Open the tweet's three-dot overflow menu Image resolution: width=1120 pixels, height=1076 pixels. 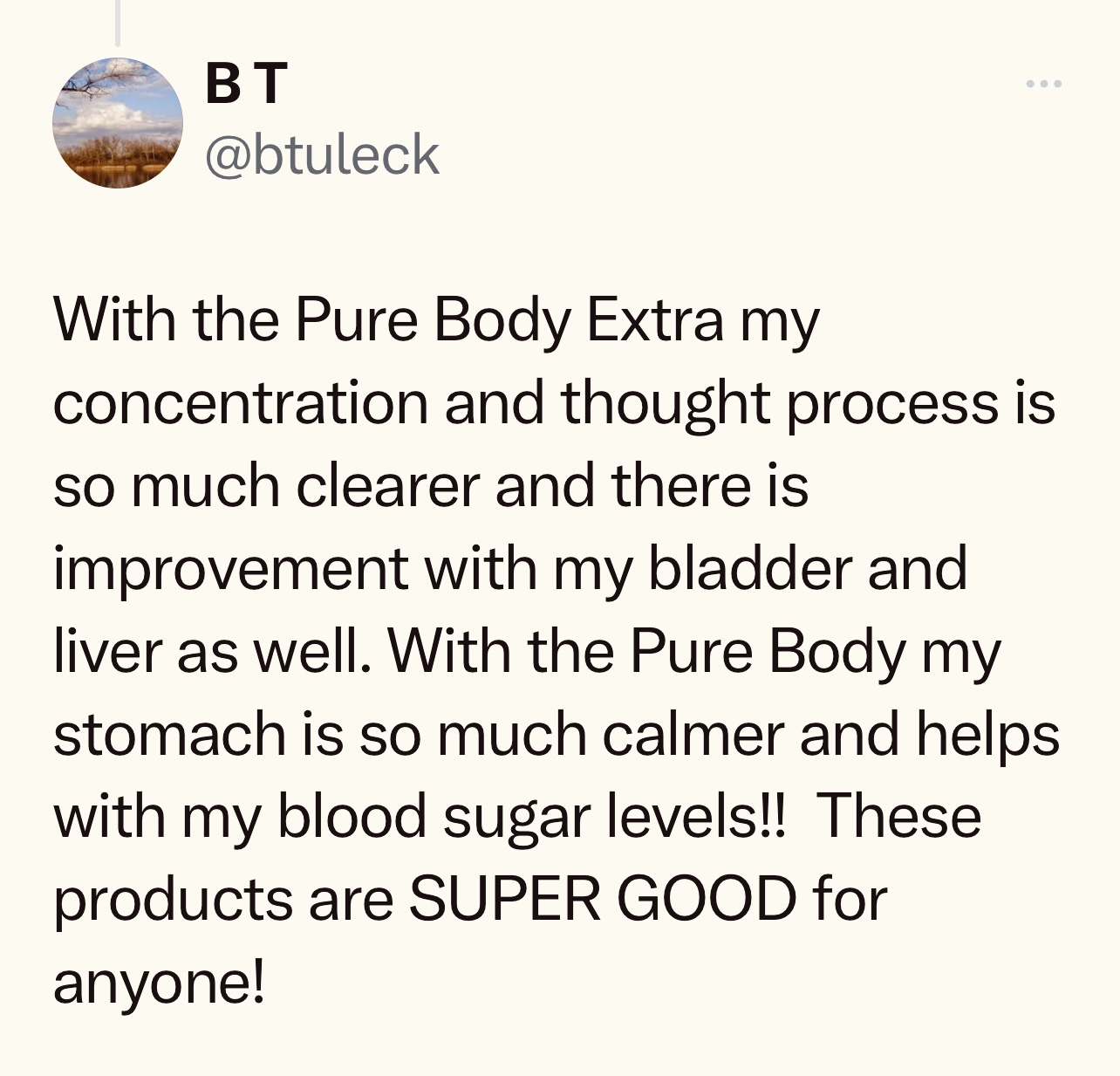tap(1044, 85)
